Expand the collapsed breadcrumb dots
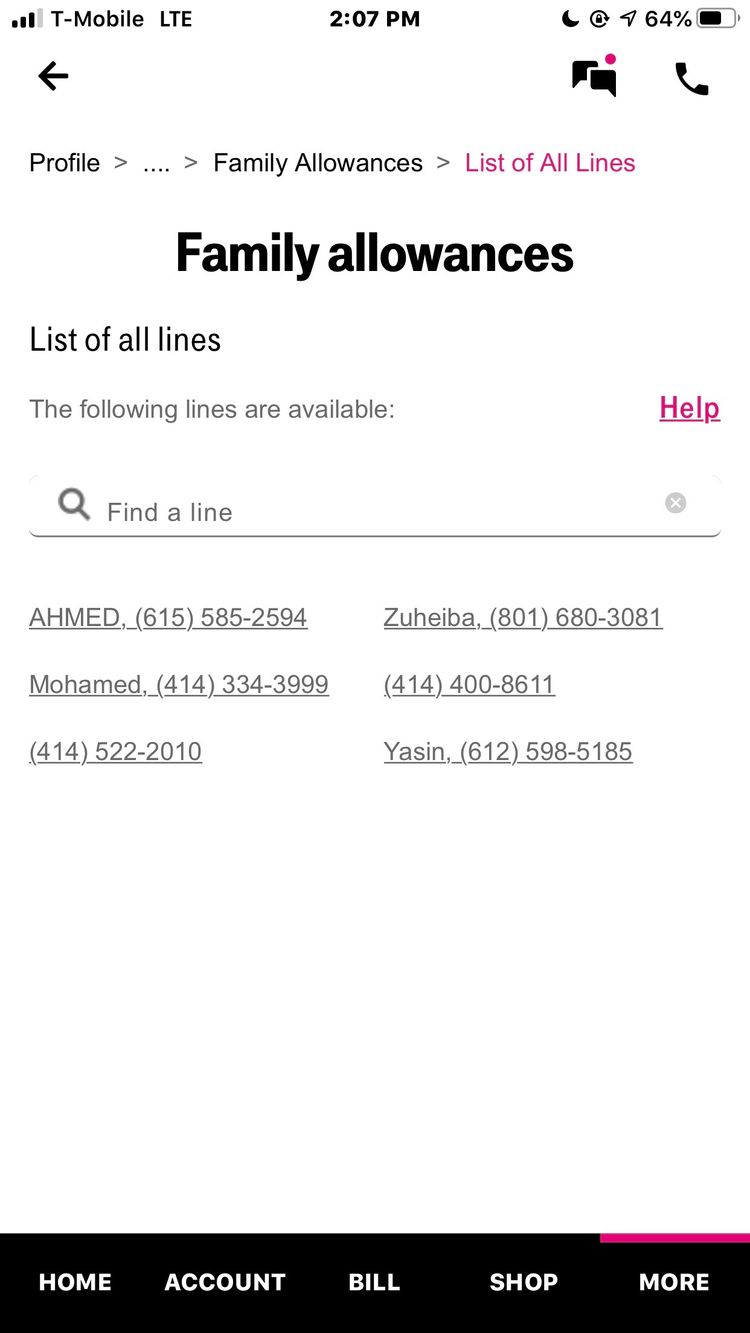The height and width of the screenshot is (1333, 750). (x=157, y=163)
